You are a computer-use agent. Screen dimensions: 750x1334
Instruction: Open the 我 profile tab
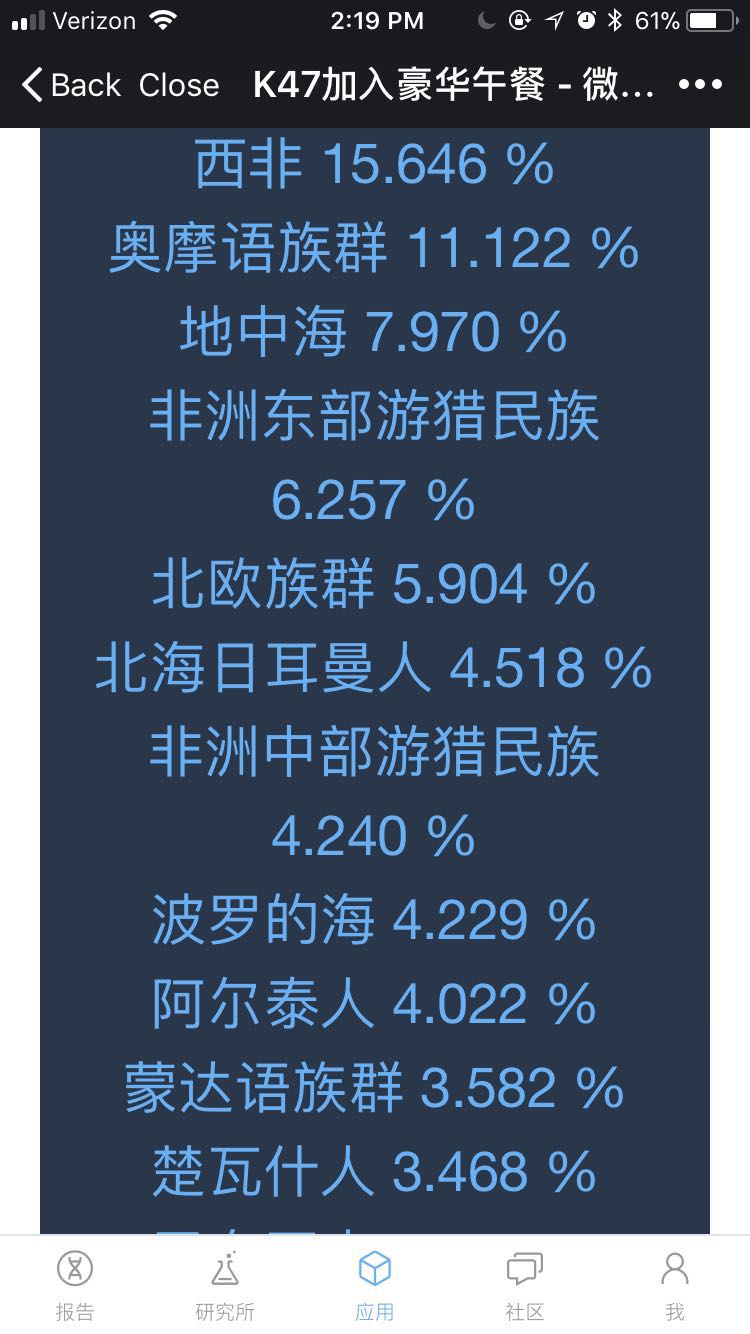point(675,1285)
